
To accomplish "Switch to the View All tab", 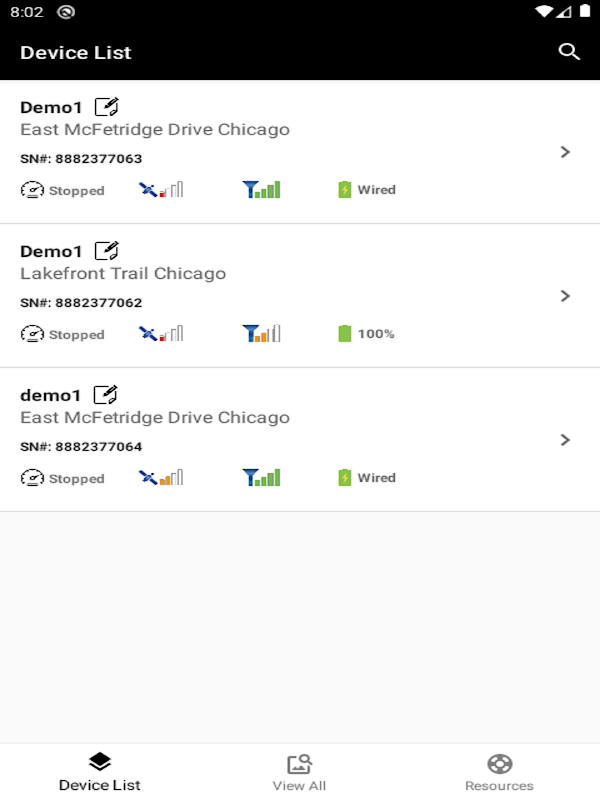I will click(299, 772).
